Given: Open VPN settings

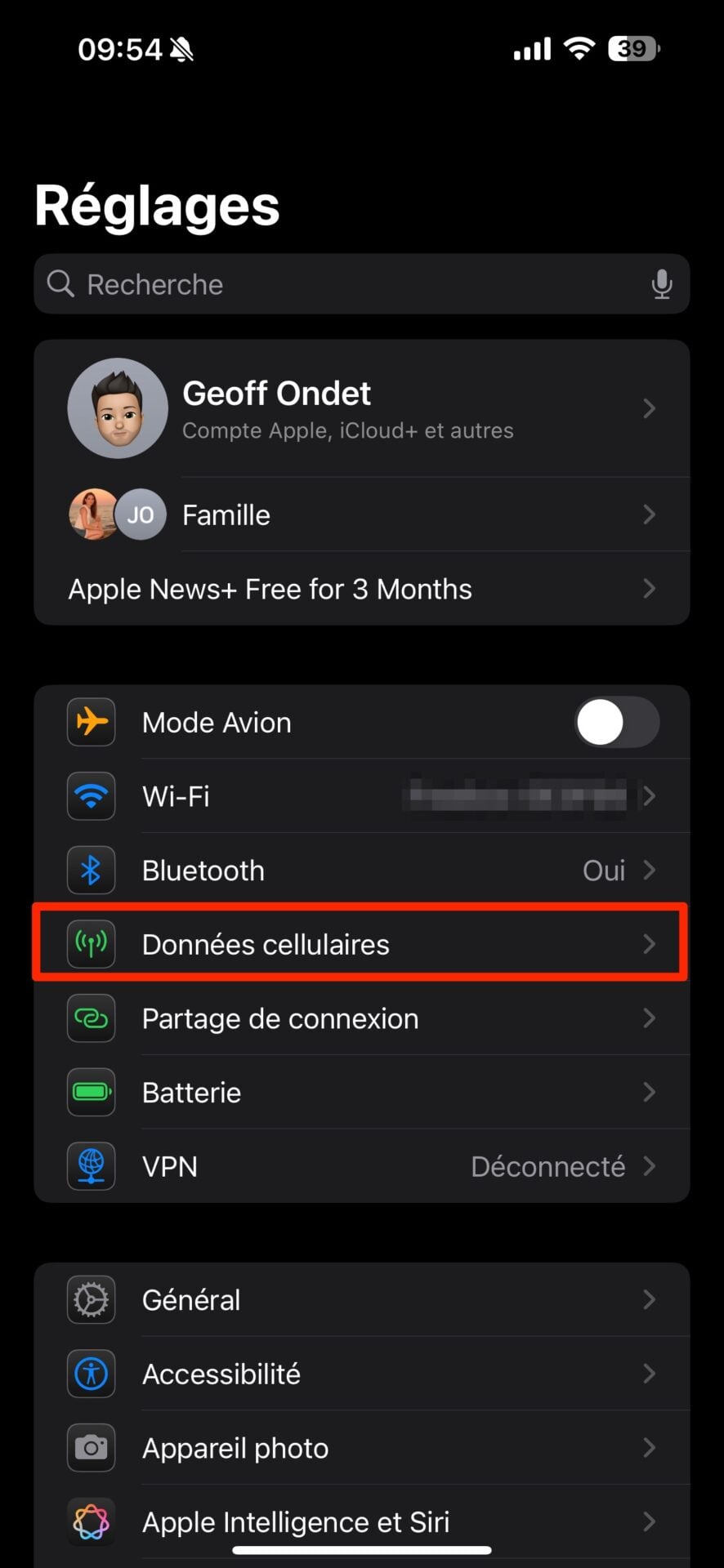Looking at the screenshot, I should pos(361,1166).
